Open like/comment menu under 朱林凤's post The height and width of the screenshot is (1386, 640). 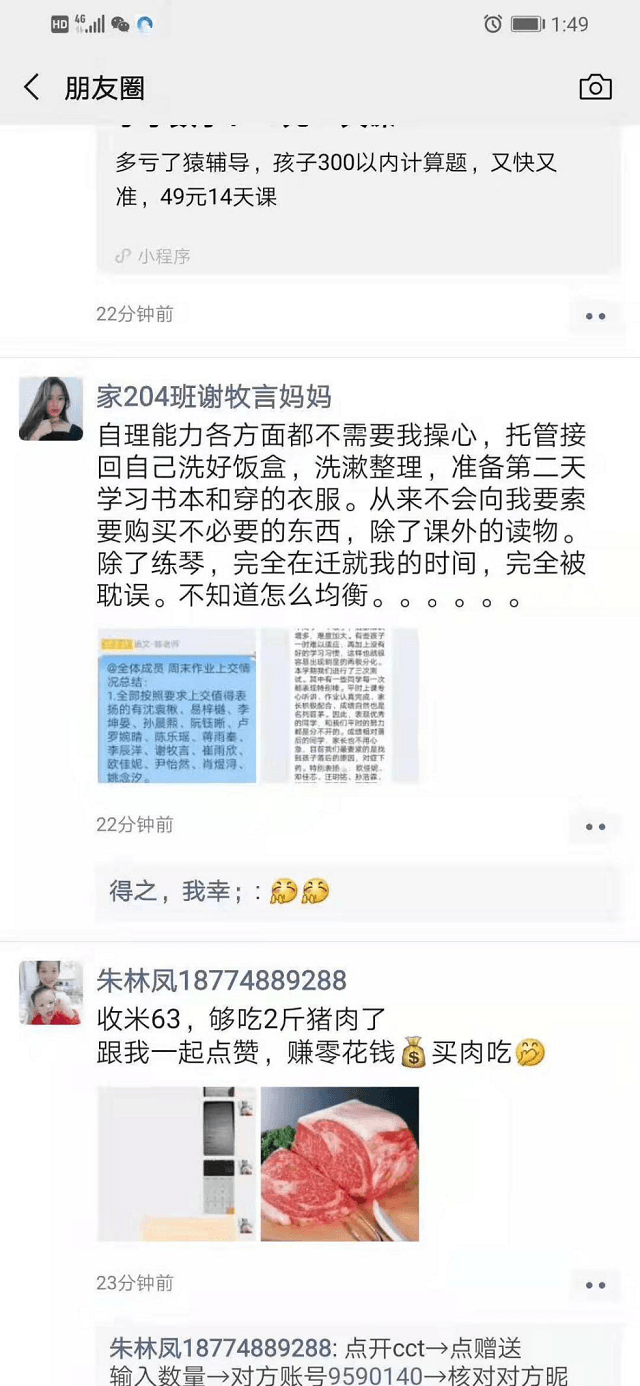click(595, 1285)
